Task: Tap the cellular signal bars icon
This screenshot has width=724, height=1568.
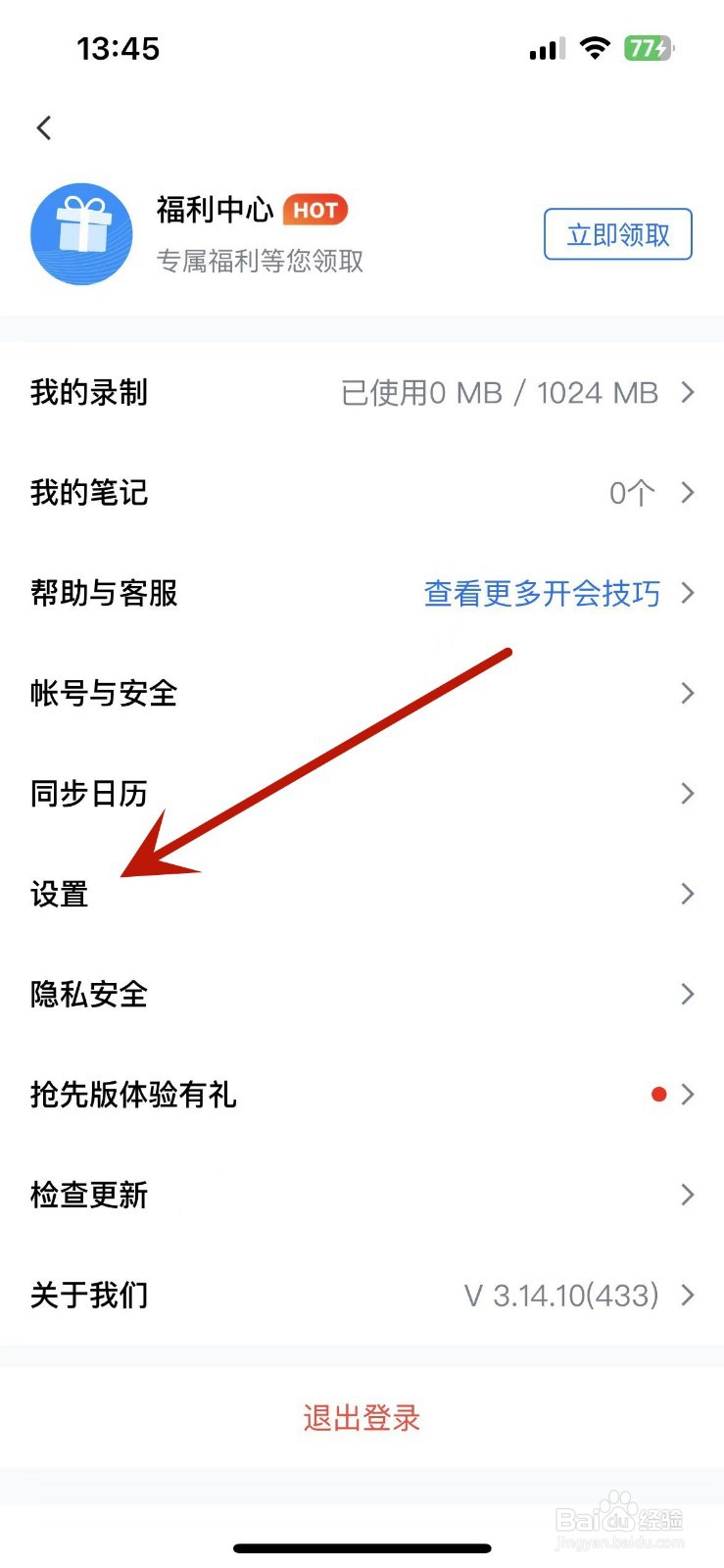Action: pos(546,47)
